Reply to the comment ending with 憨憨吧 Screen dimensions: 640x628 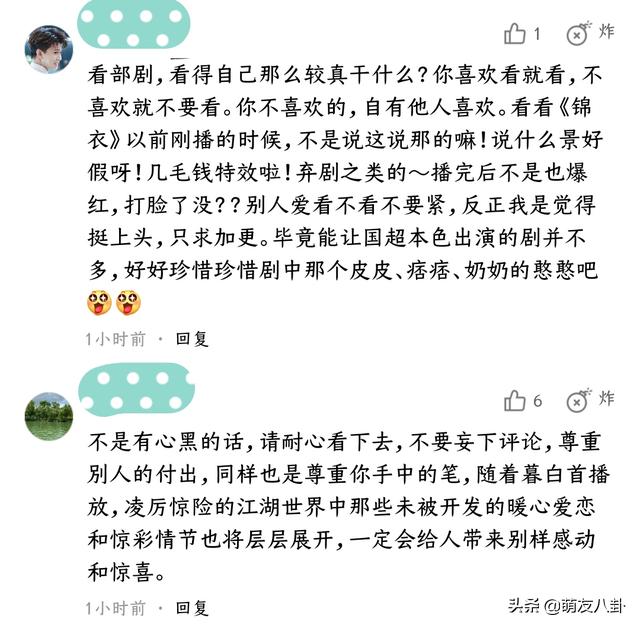coord(192,339)
